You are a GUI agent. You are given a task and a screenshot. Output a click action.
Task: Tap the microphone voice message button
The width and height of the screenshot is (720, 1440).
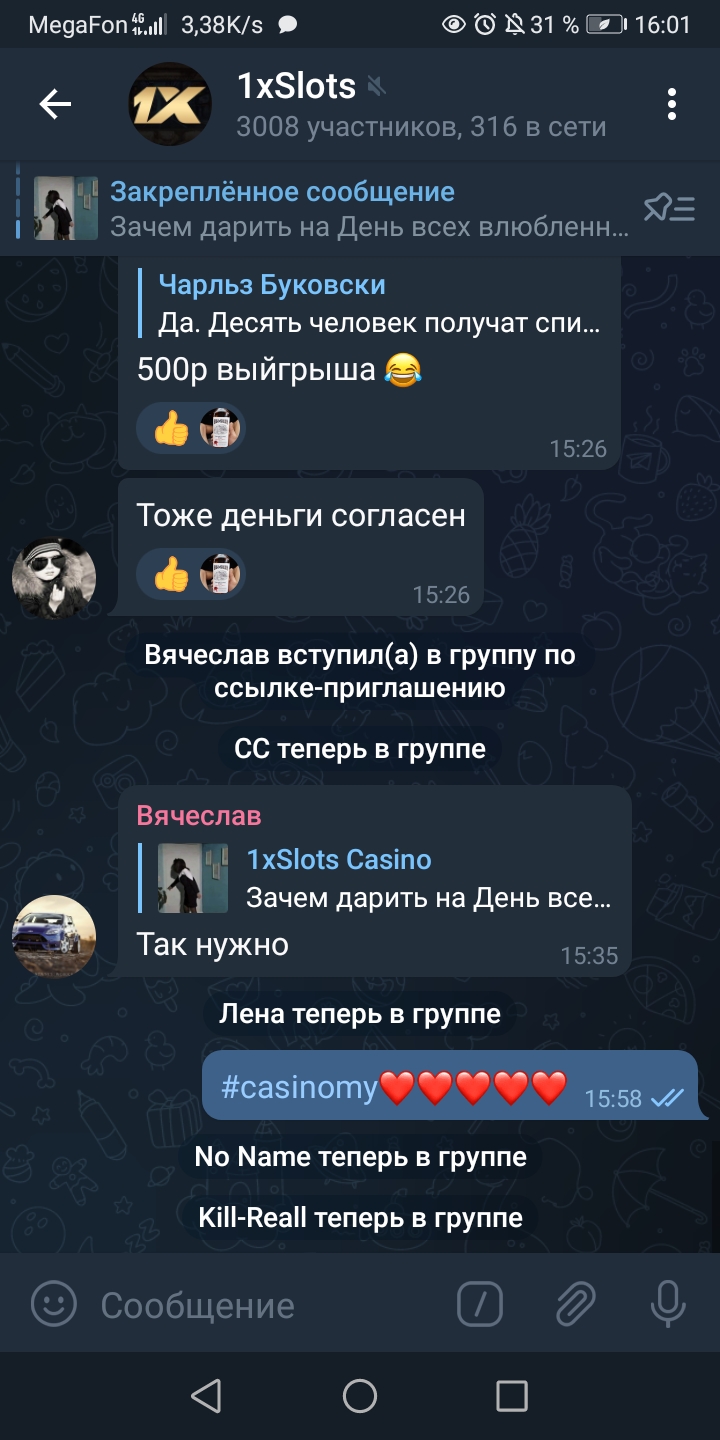(x=667, y=1303)
